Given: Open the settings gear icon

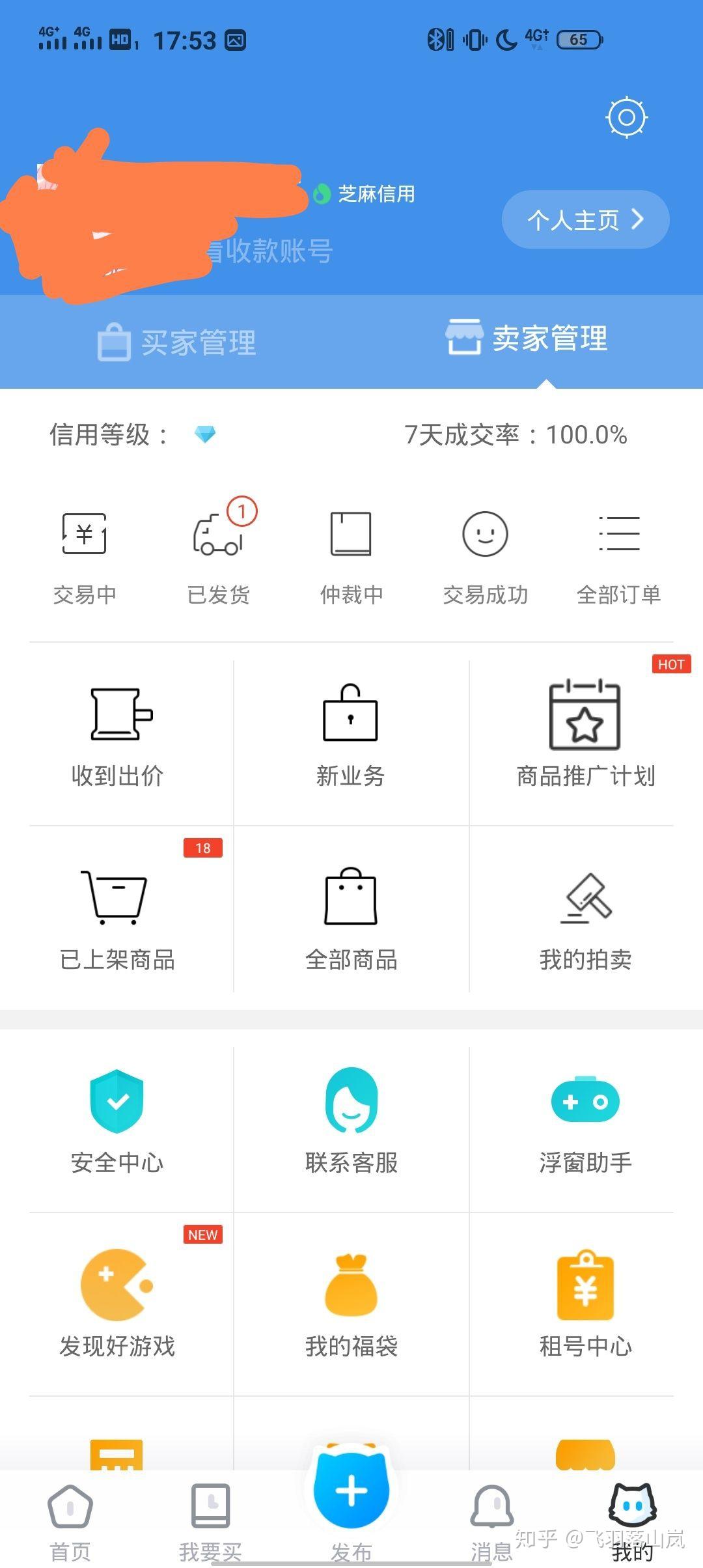Looking at the screenshot, I should coord(626,117).
